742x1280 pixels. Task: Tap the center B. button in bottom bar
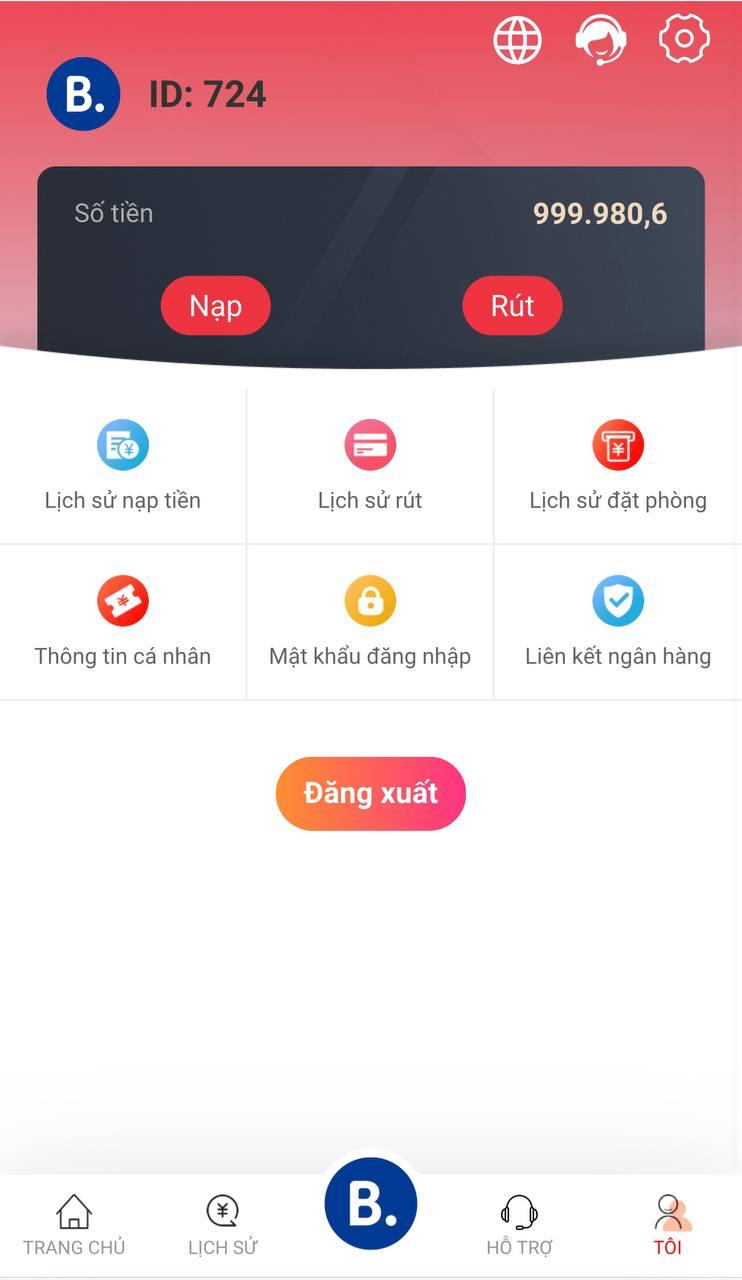pyautogui.click(x=370, y=1205)
